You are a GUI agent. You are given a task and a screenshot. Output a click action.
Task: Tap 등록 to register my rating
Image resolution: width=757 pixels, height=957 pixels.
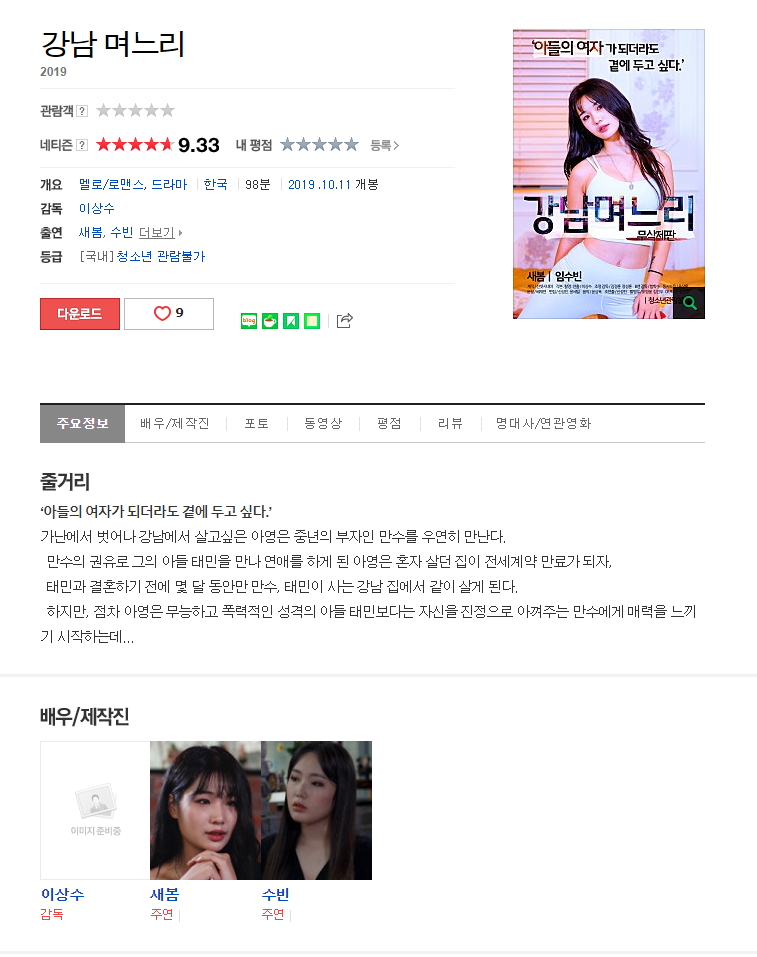[384, 145]
